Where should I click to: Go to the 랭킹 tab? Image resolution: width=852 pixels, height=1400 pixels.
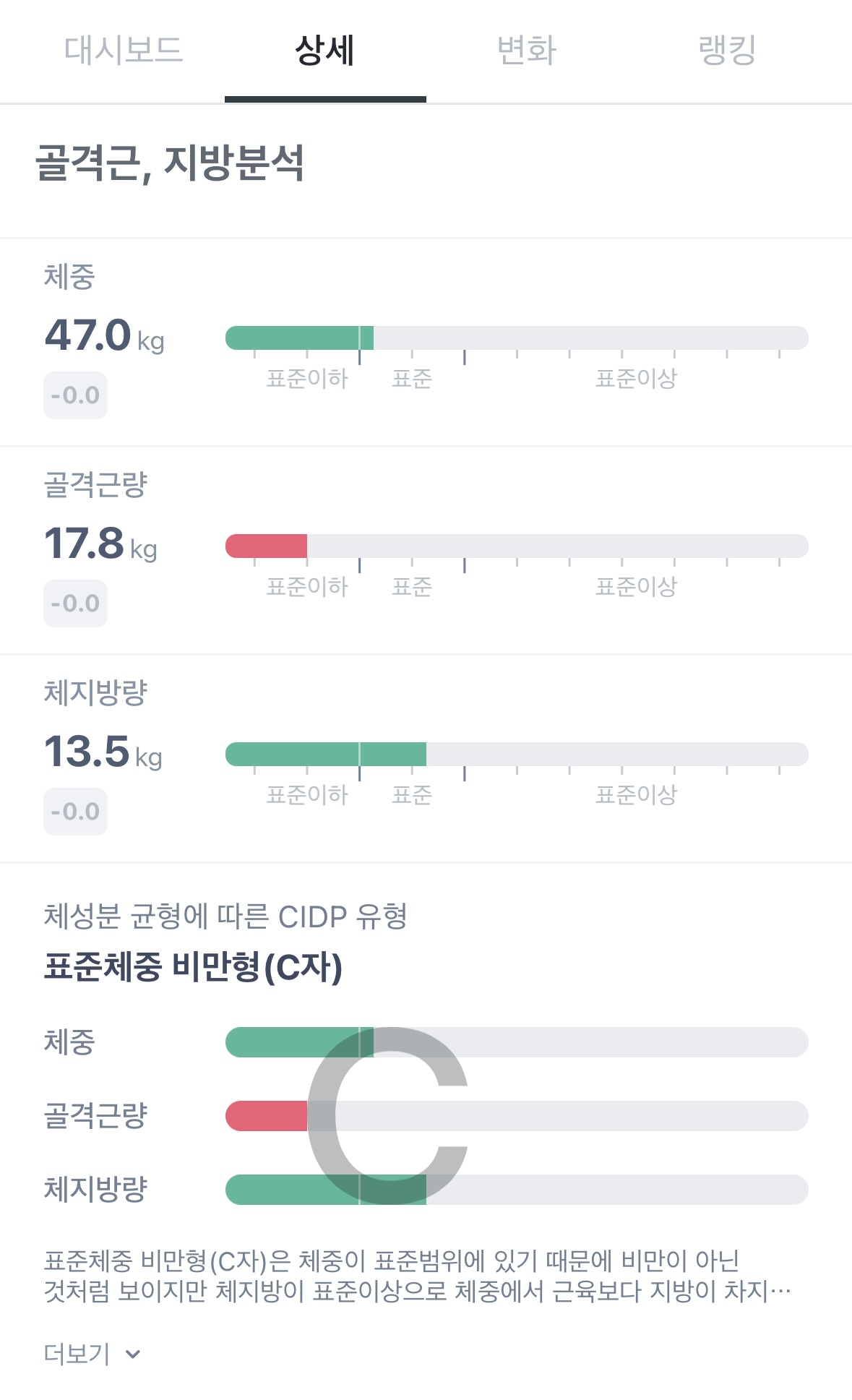click(727, 51)
